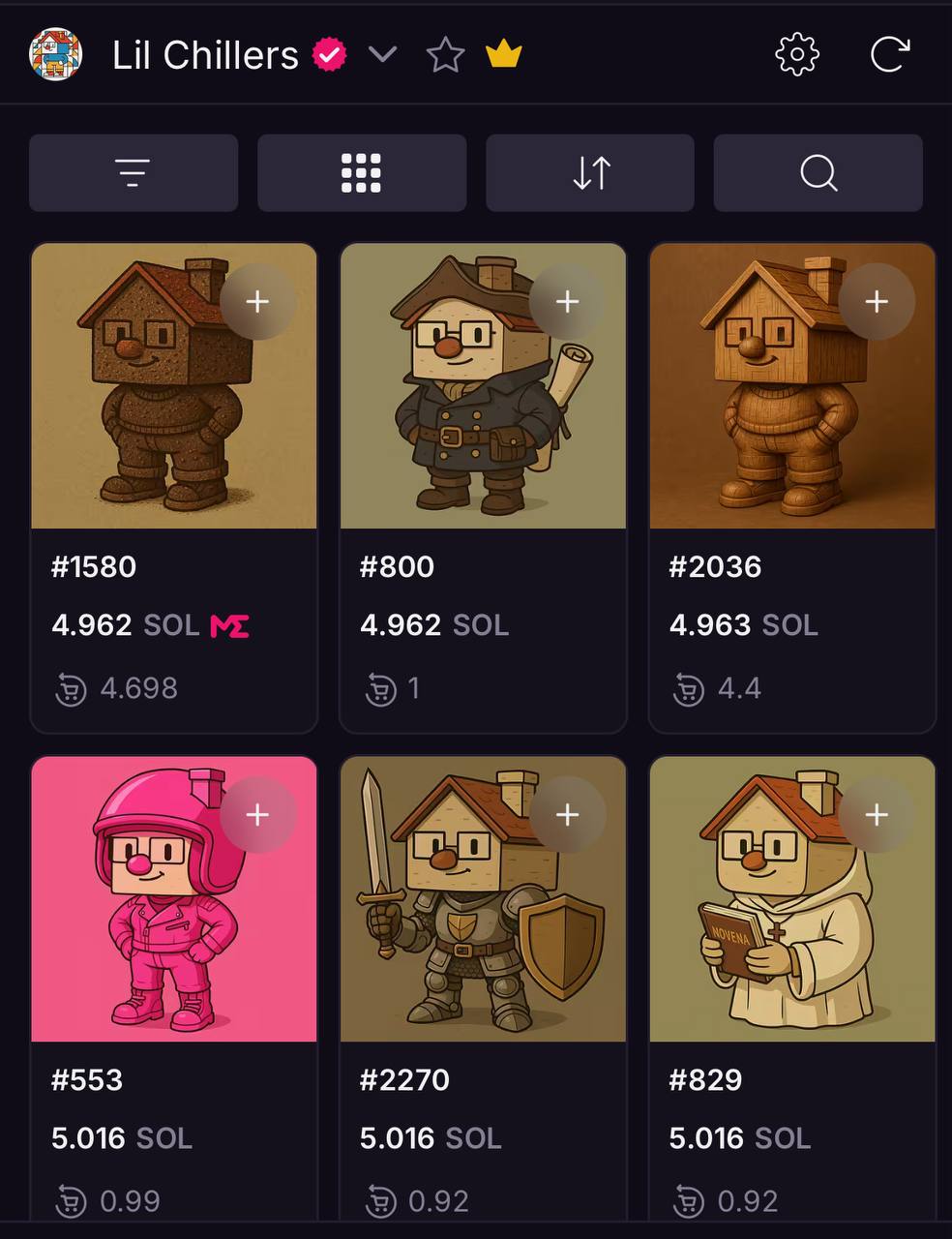Open NFT #1580 card

145,416
